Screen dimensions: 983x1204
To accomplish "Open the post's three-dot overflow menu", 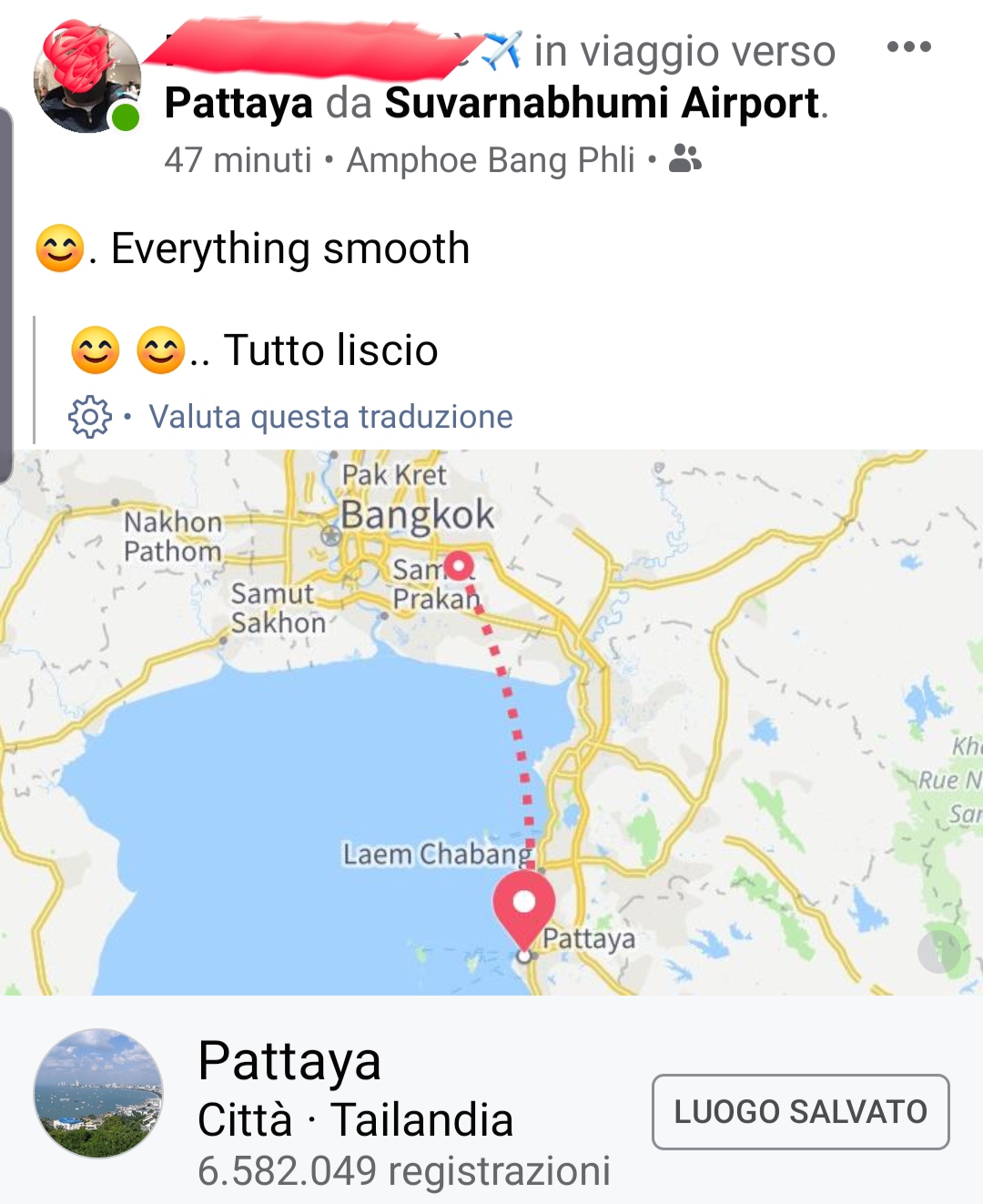I will coord(908,47).
